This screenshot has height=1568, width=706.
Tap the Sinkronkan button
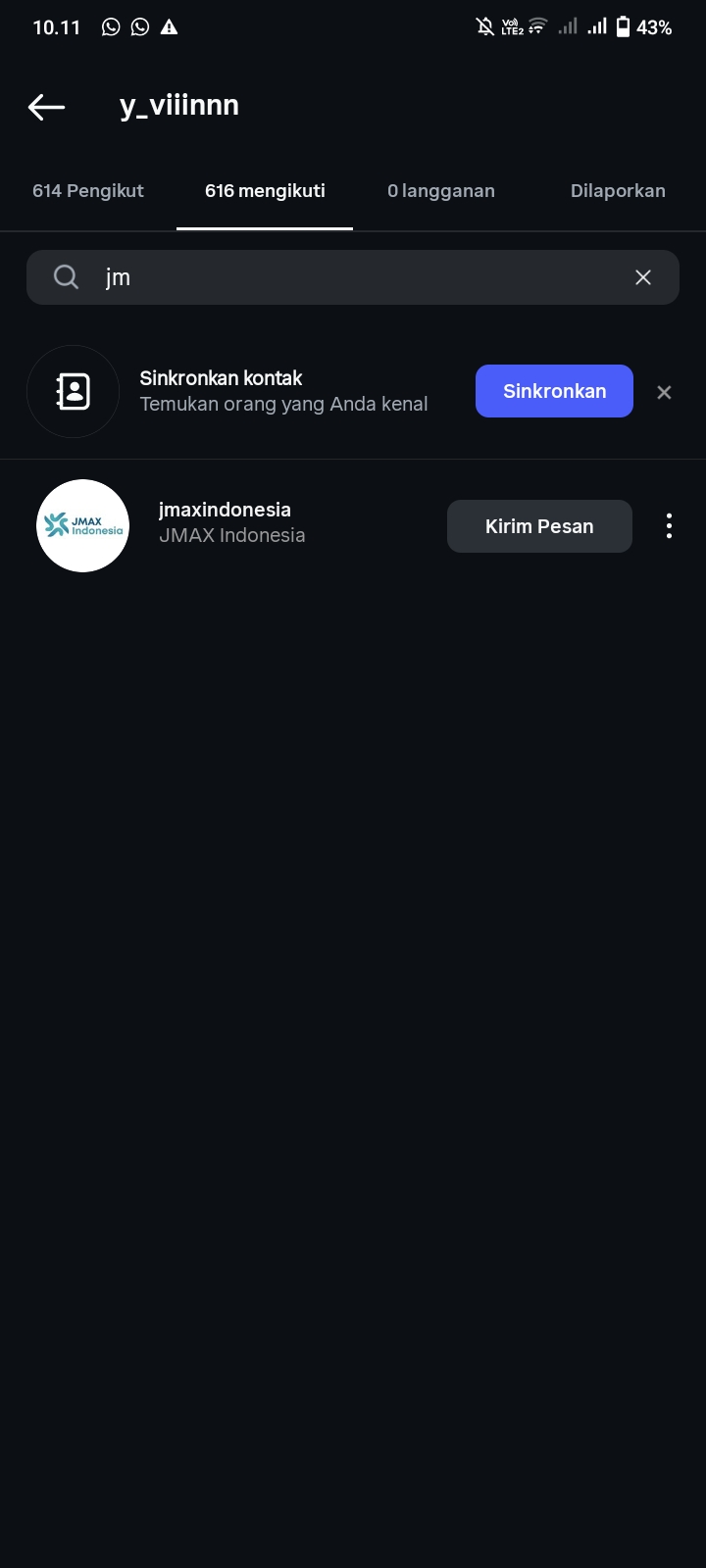point(554,391)
